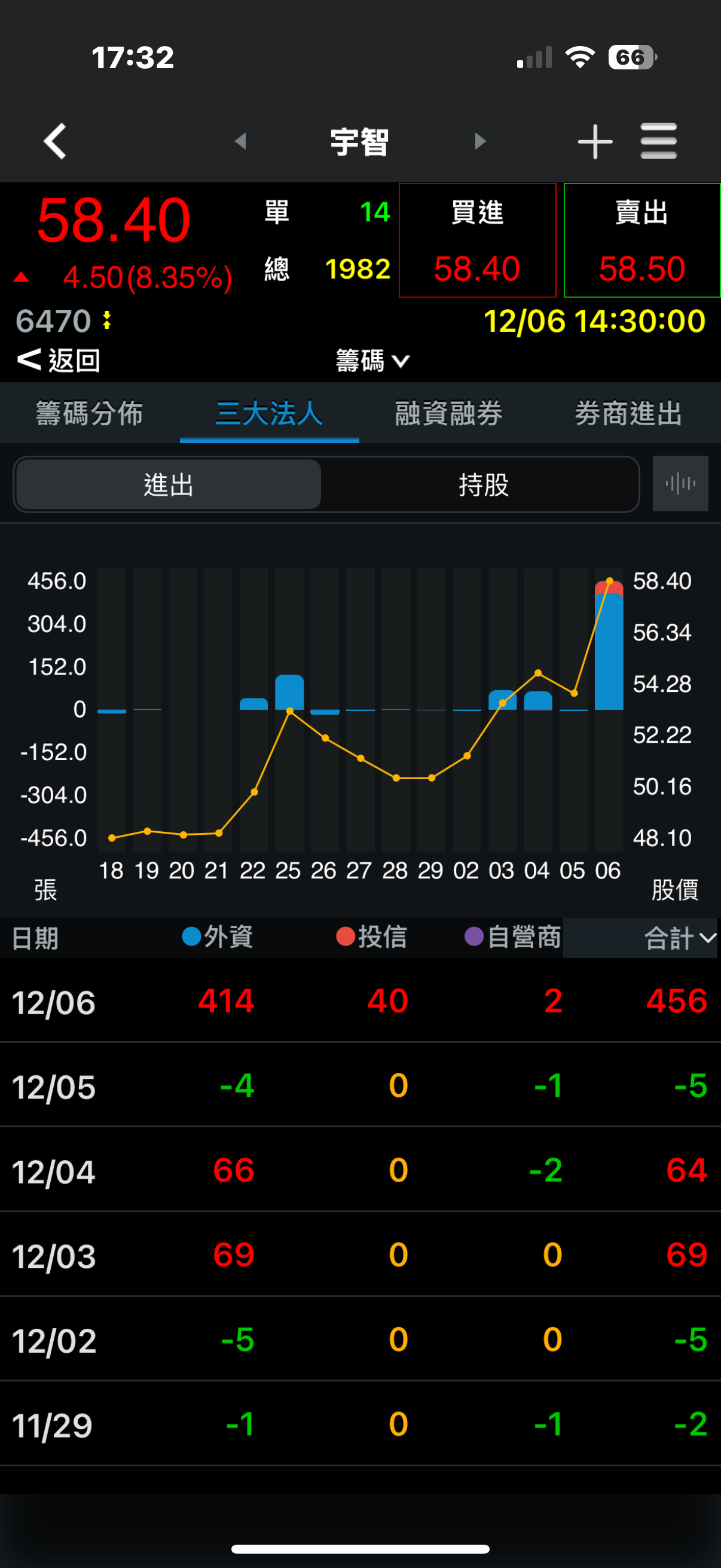Expand the 籌碼 dropdown
The height and width of the screenshot is (1568, 721).
pyautogui.click(x=372, y=361)
